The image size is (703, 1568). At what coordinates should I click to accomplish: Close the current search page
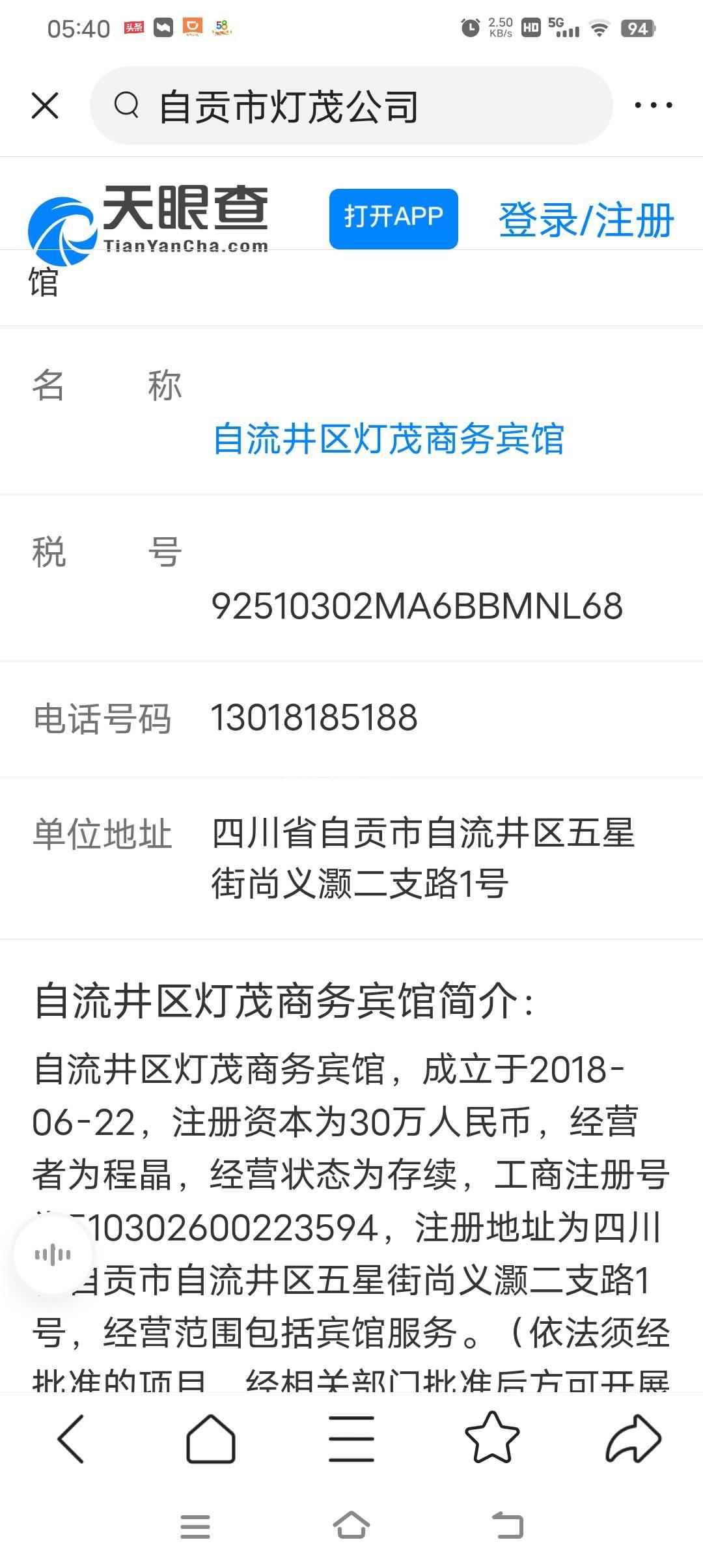(45, 105)
